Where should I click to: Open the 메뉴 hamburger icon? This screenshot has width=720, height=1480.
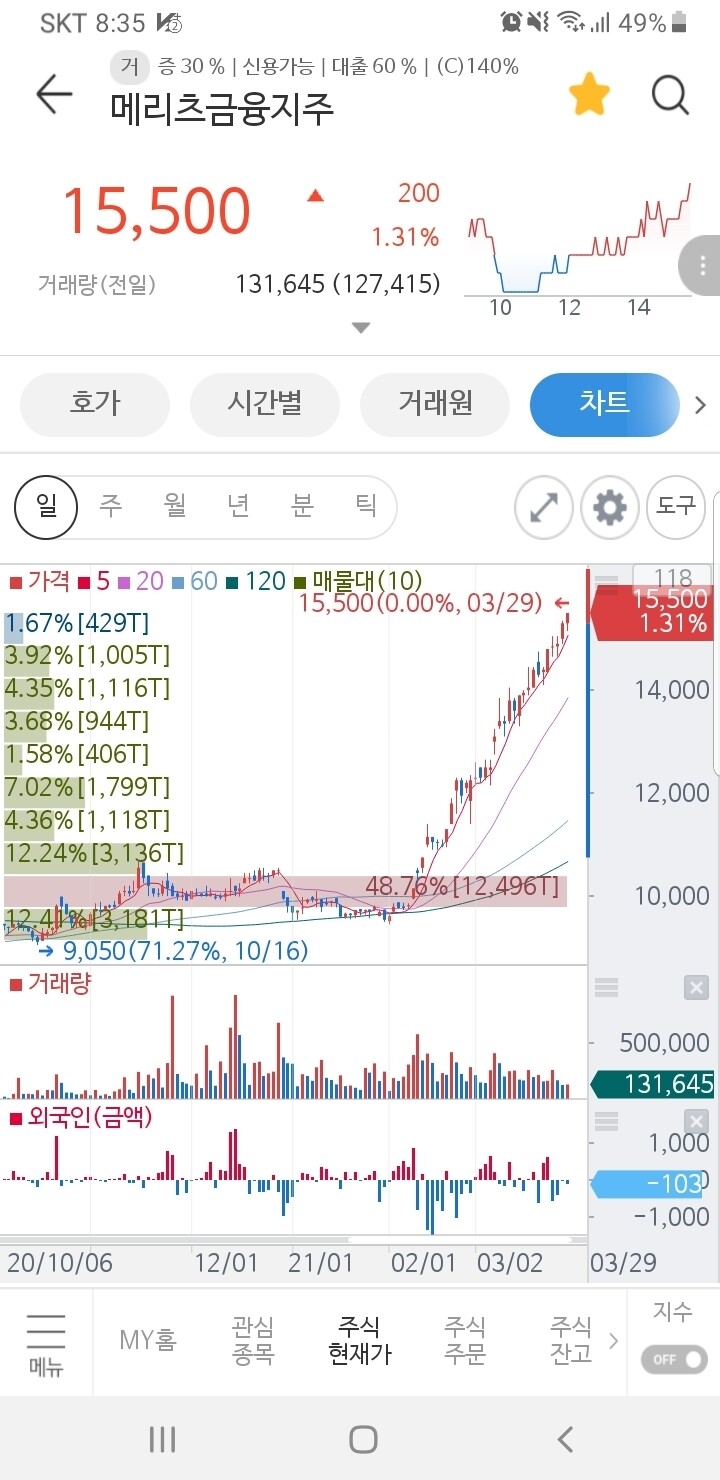[x=45, y=1340]
